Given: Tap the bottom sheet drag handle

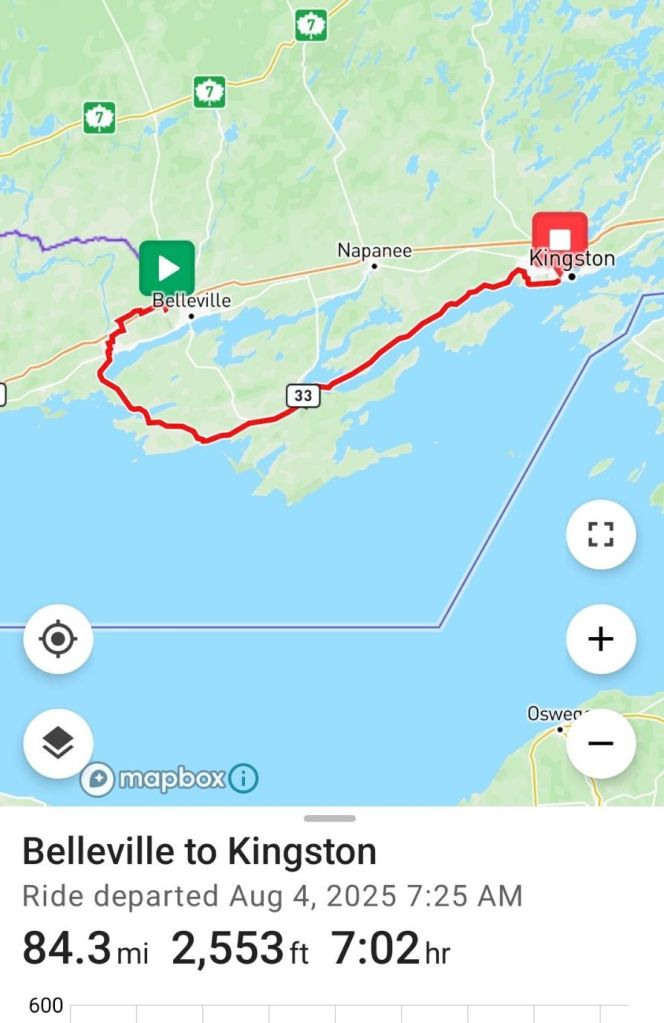Looking at the screenshot, I should pos(330,818).
